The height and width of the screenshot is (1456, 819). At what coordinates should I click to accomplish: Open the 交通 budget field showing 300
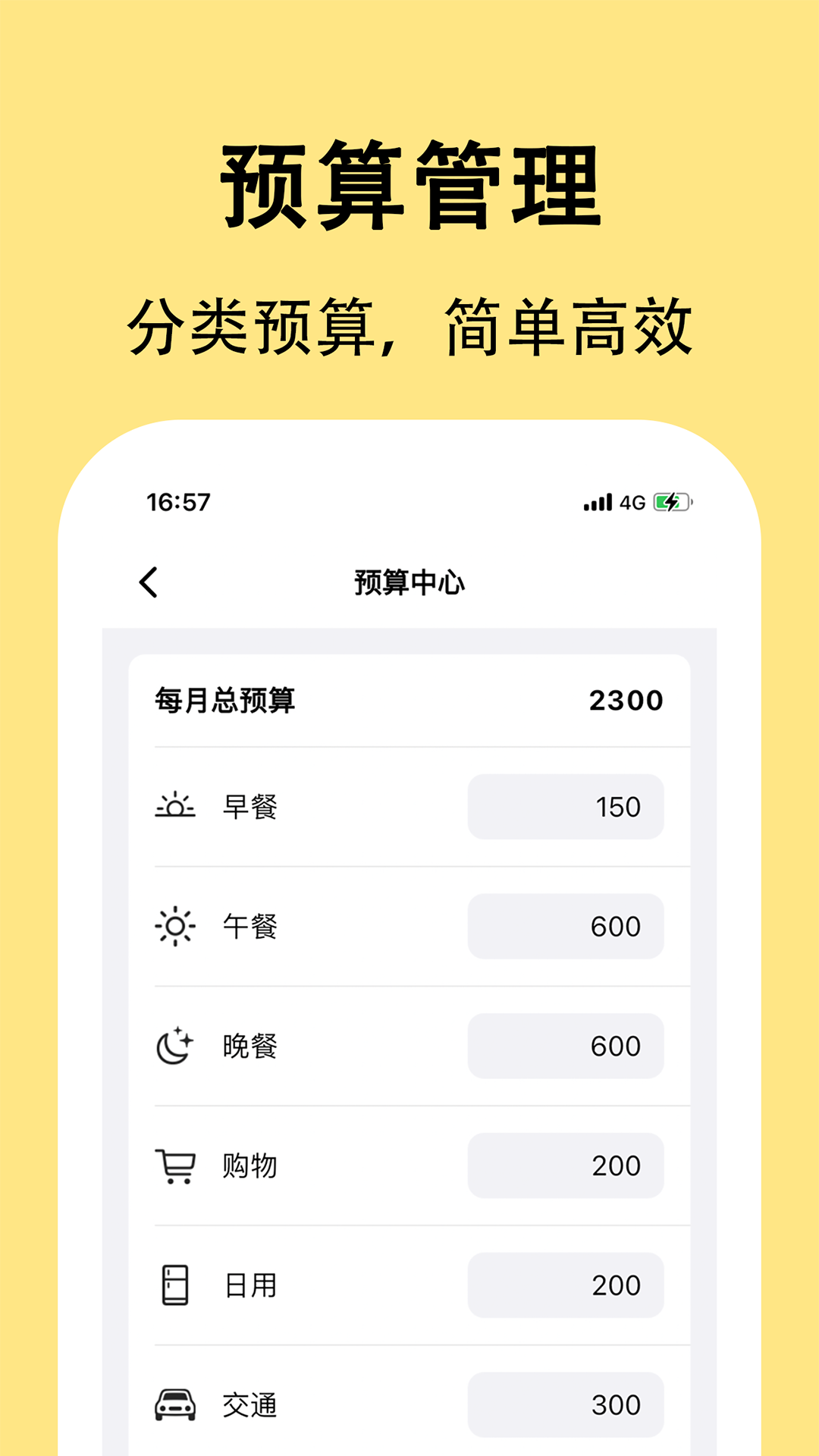(x=566, y=1405)
